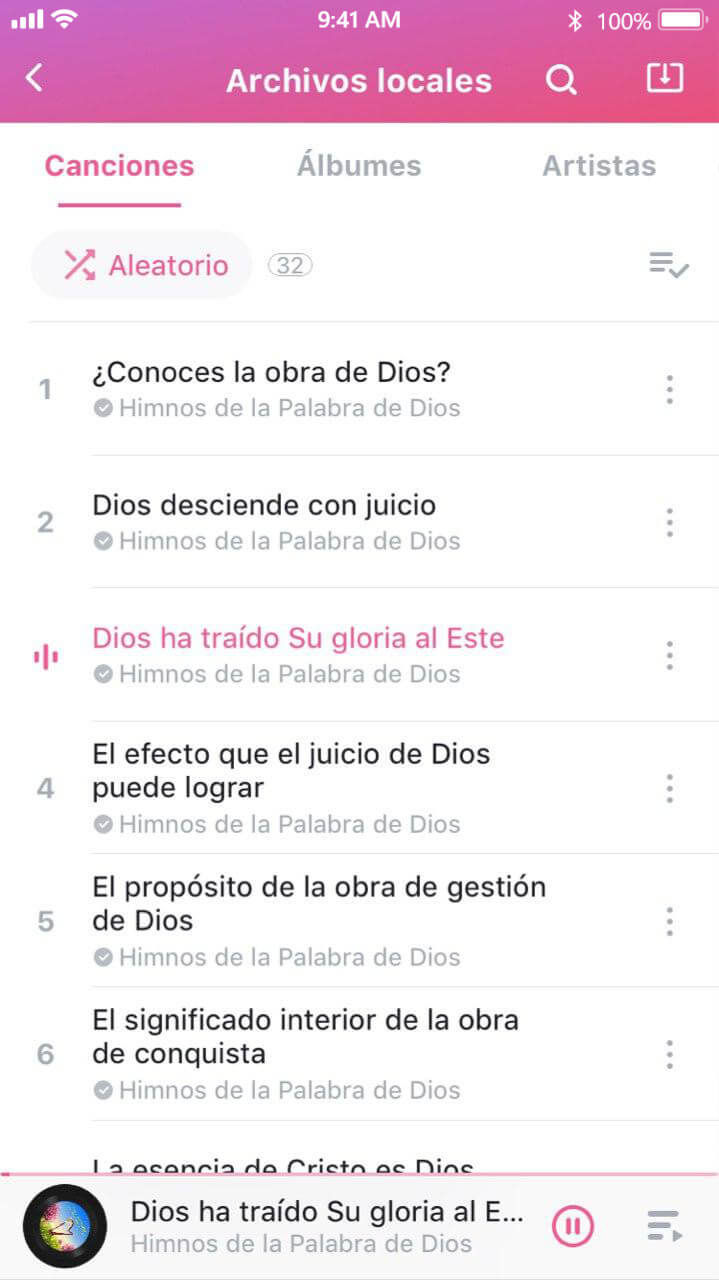Tap the import download icon
The image size is (719, 1280).
[664, 79]
